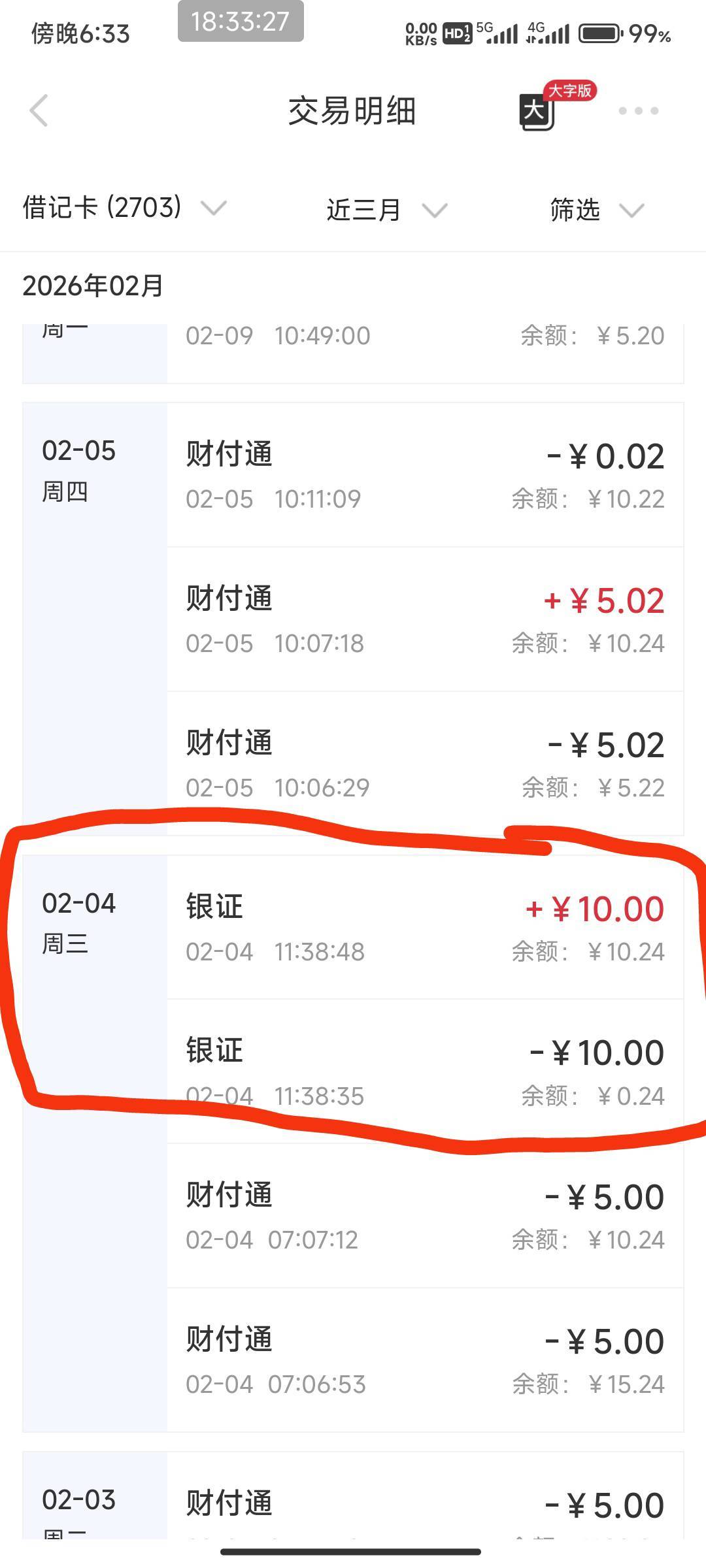This screenshot has width=706, height=1568.
Task: Open the 财付通 -¥0.02 transaction at 10:11:09
Action: click(x=425, y=475)
